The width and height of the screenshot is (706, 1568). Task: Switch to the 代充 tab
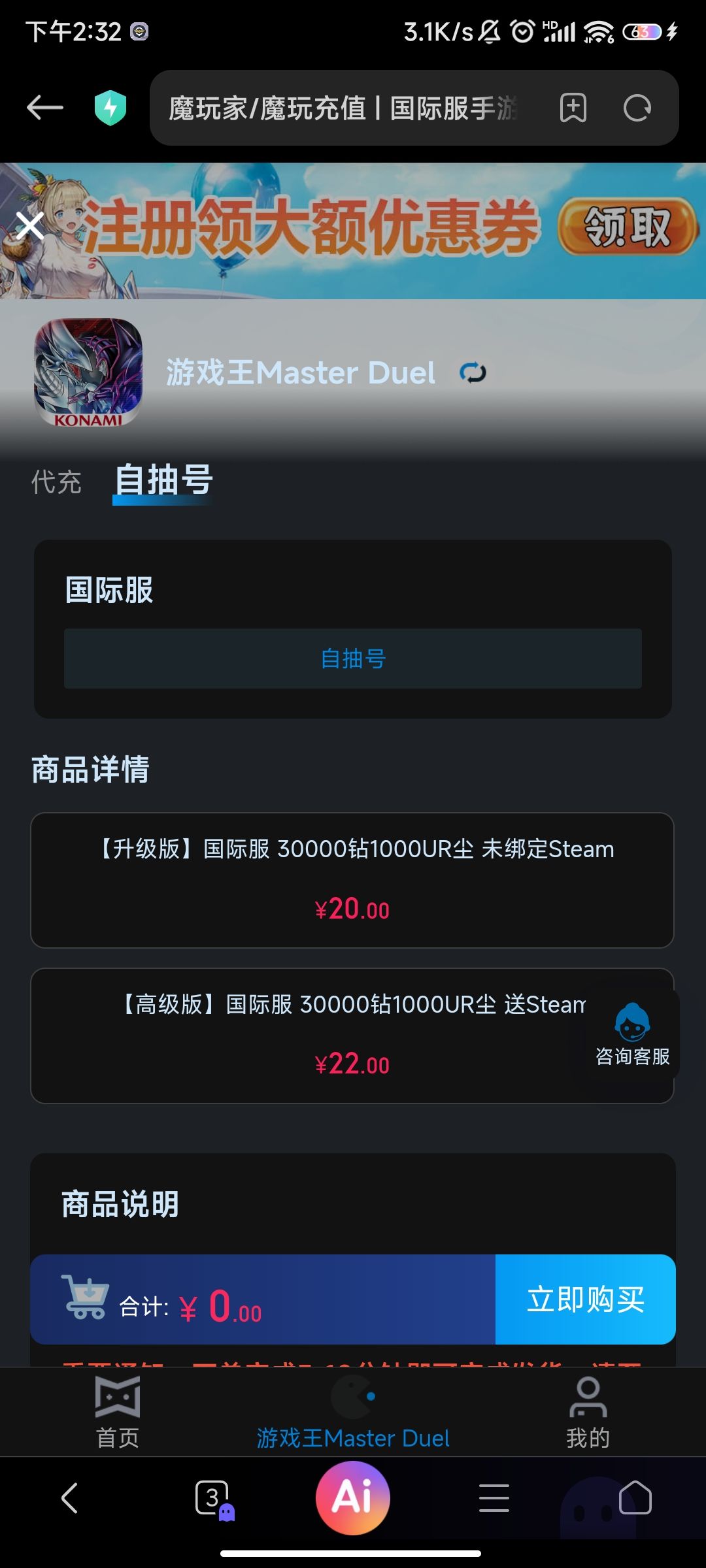pyautogui.click(x=56, y=482)
